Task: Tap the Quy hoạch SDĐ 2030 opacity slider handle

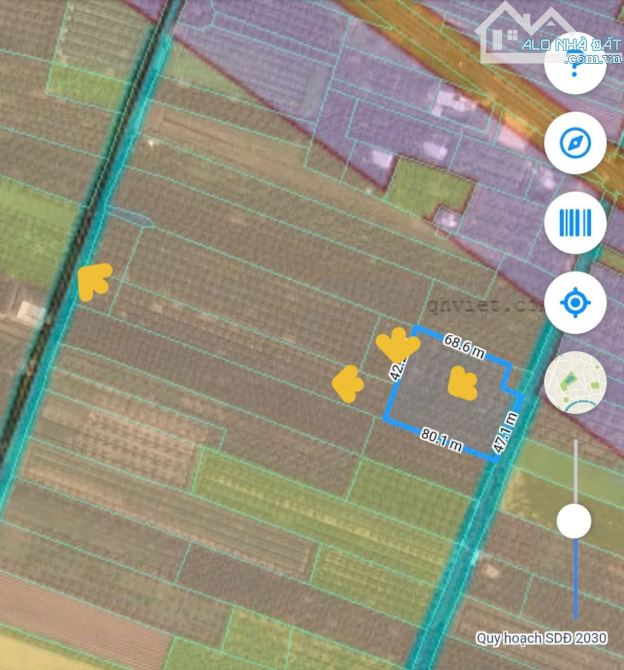Action: [574, 521]
